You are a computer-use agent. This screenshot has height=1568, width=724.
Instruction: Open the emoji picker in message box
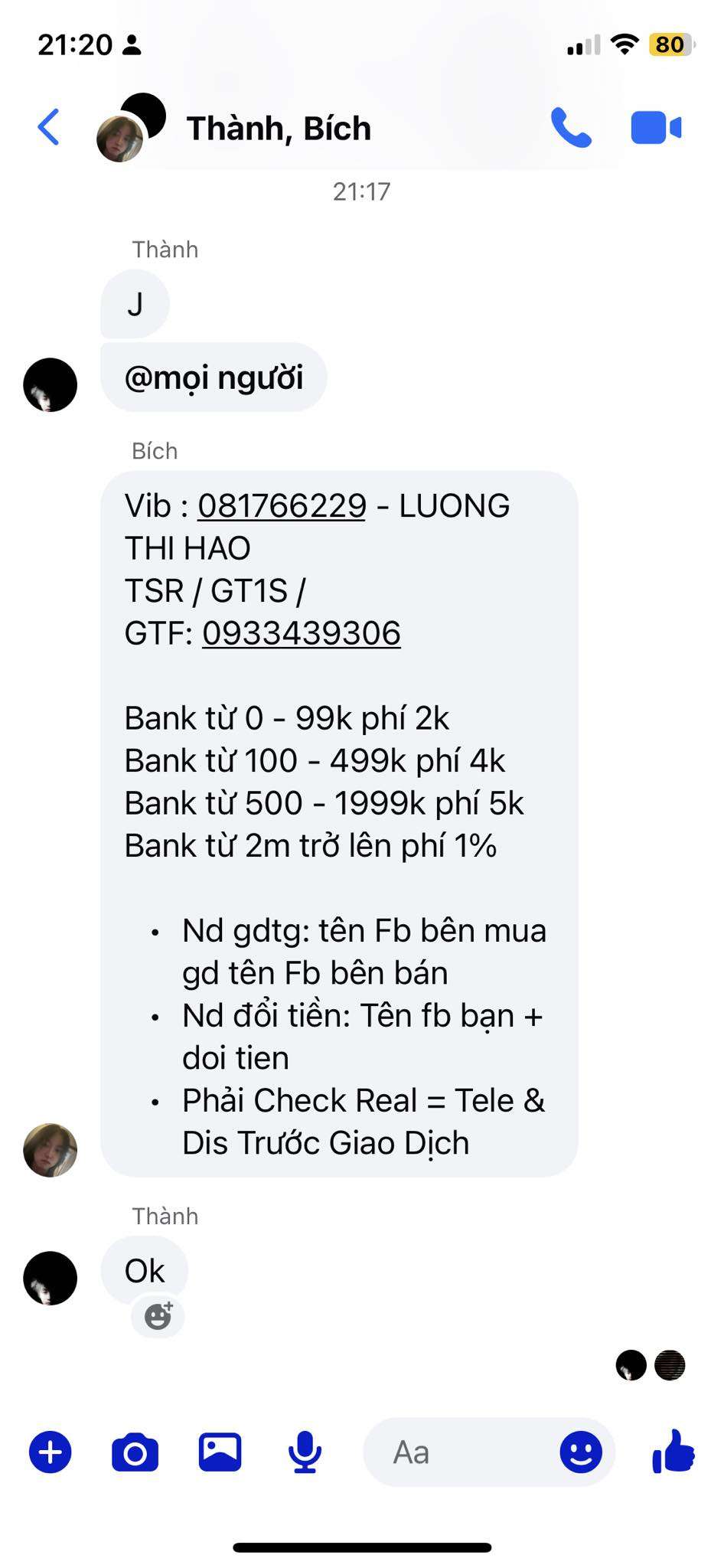pos(581,1452)
